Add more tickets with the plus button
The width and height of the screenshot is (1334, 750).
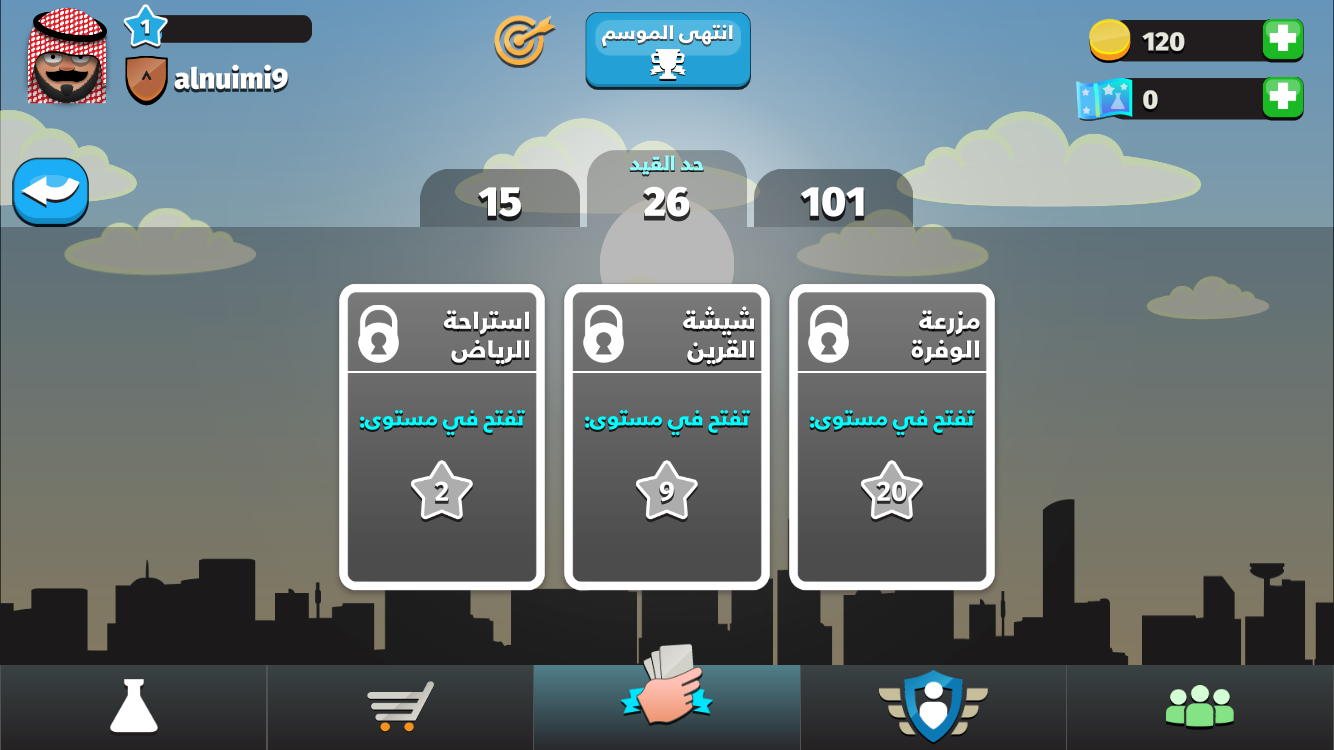pyautogui.click(x=1282, y=98)
